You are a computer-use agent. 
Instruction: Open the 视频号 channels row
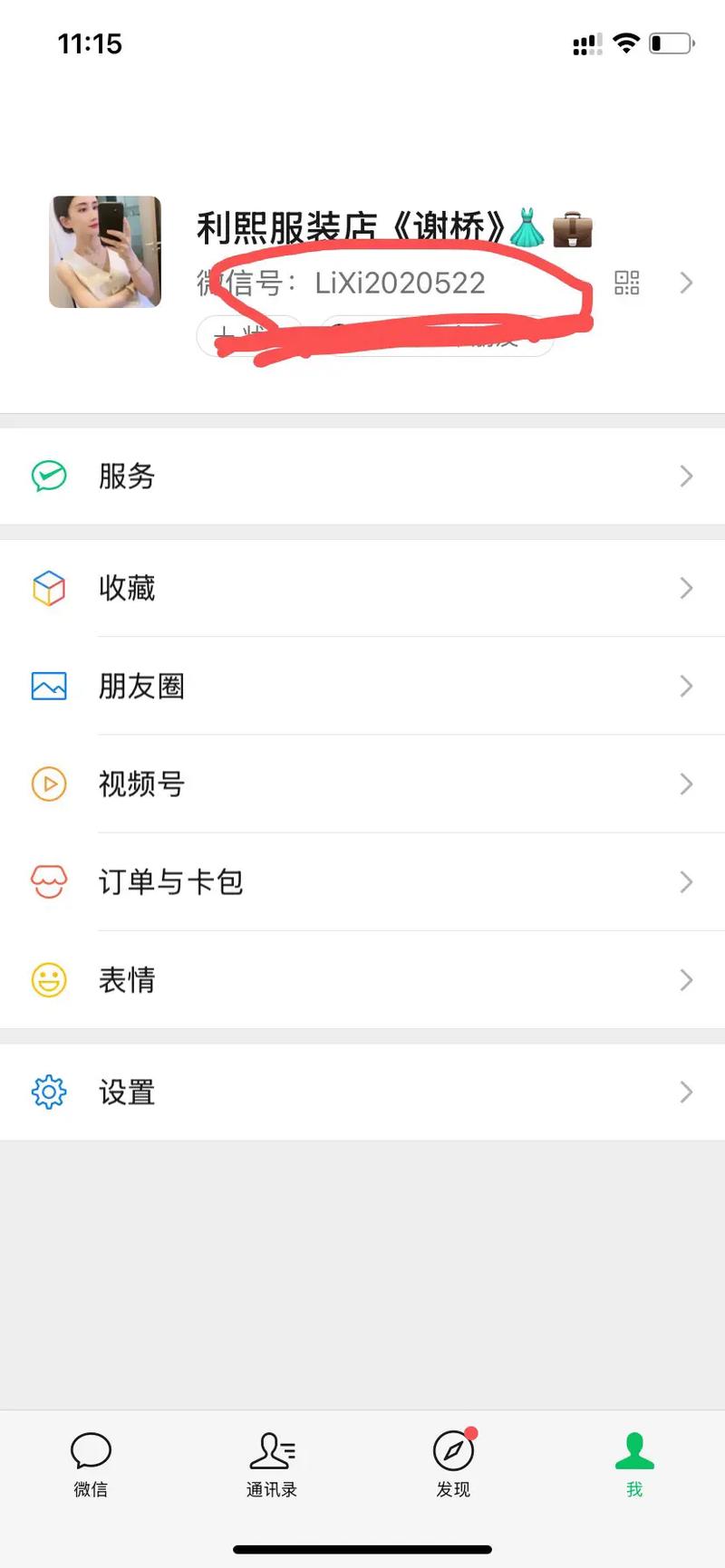[x=362, y=784]
